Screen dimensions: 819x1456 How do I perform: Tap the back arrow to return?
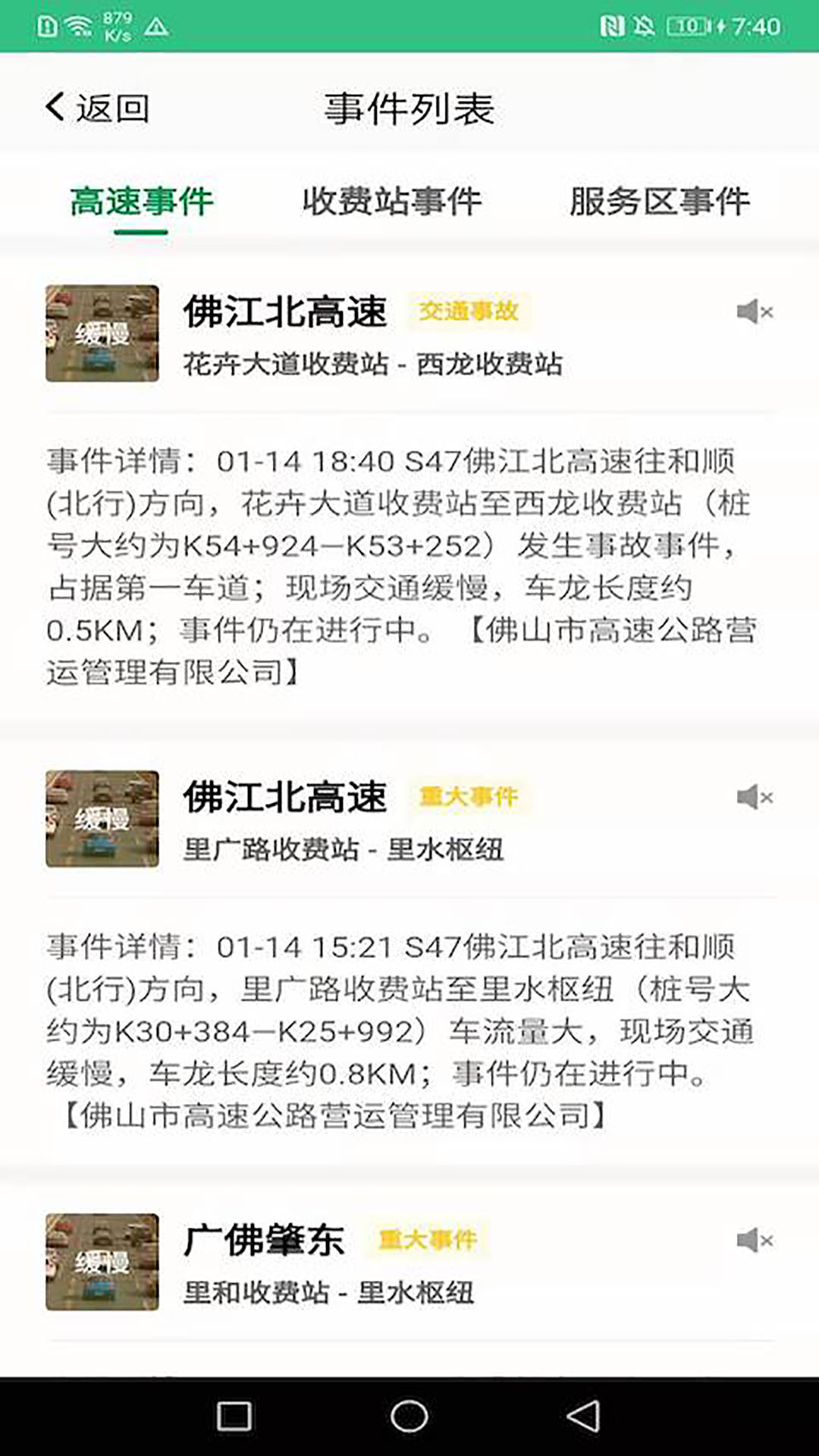point(52,108)
